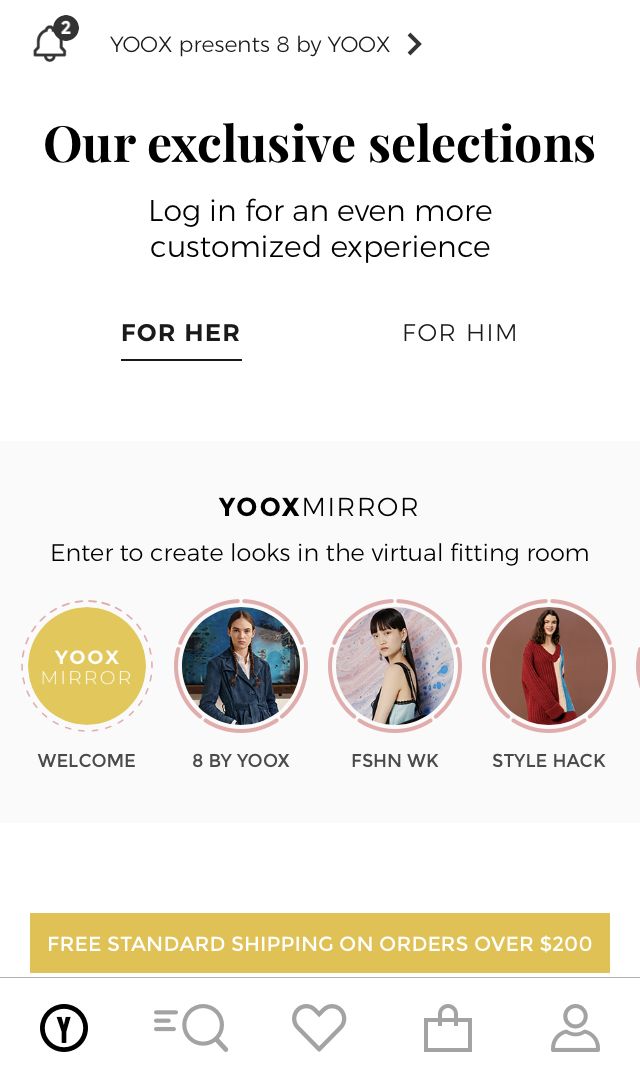Switch to the FOR HIM tab
This screenshot has width=640, height=1076.
point(459,333)
